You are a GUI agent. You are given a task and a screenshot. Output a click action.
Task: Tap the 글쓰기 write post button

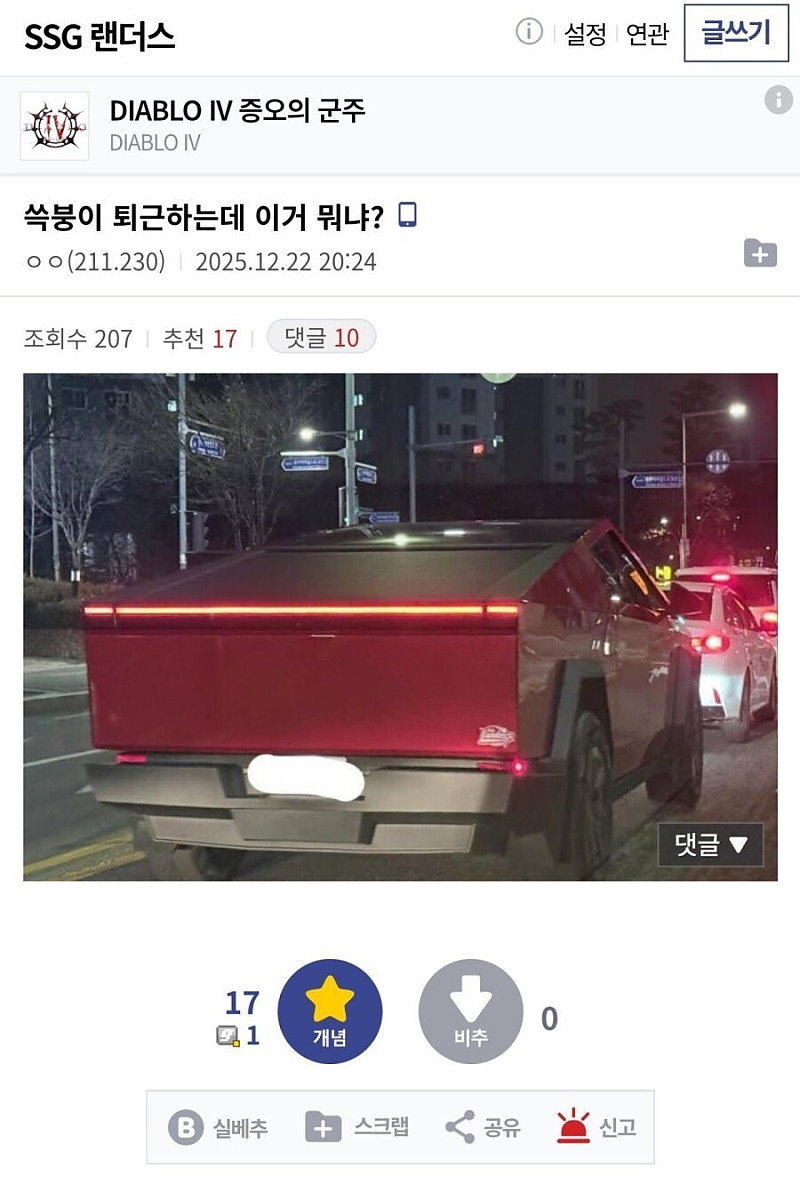pyautogui.click(x=736, y=33)
